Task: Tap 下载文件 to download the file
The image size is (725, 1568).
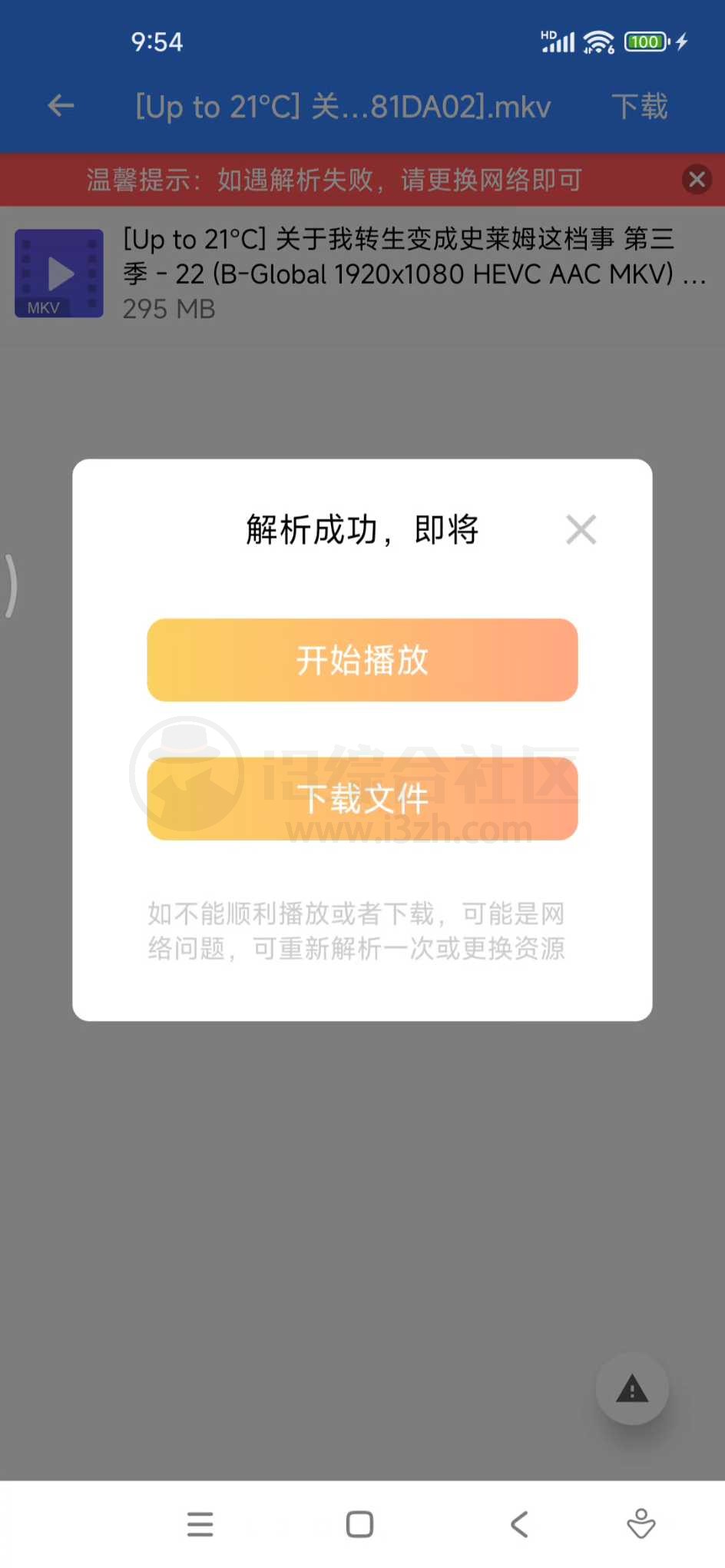Action: (362, 798)
